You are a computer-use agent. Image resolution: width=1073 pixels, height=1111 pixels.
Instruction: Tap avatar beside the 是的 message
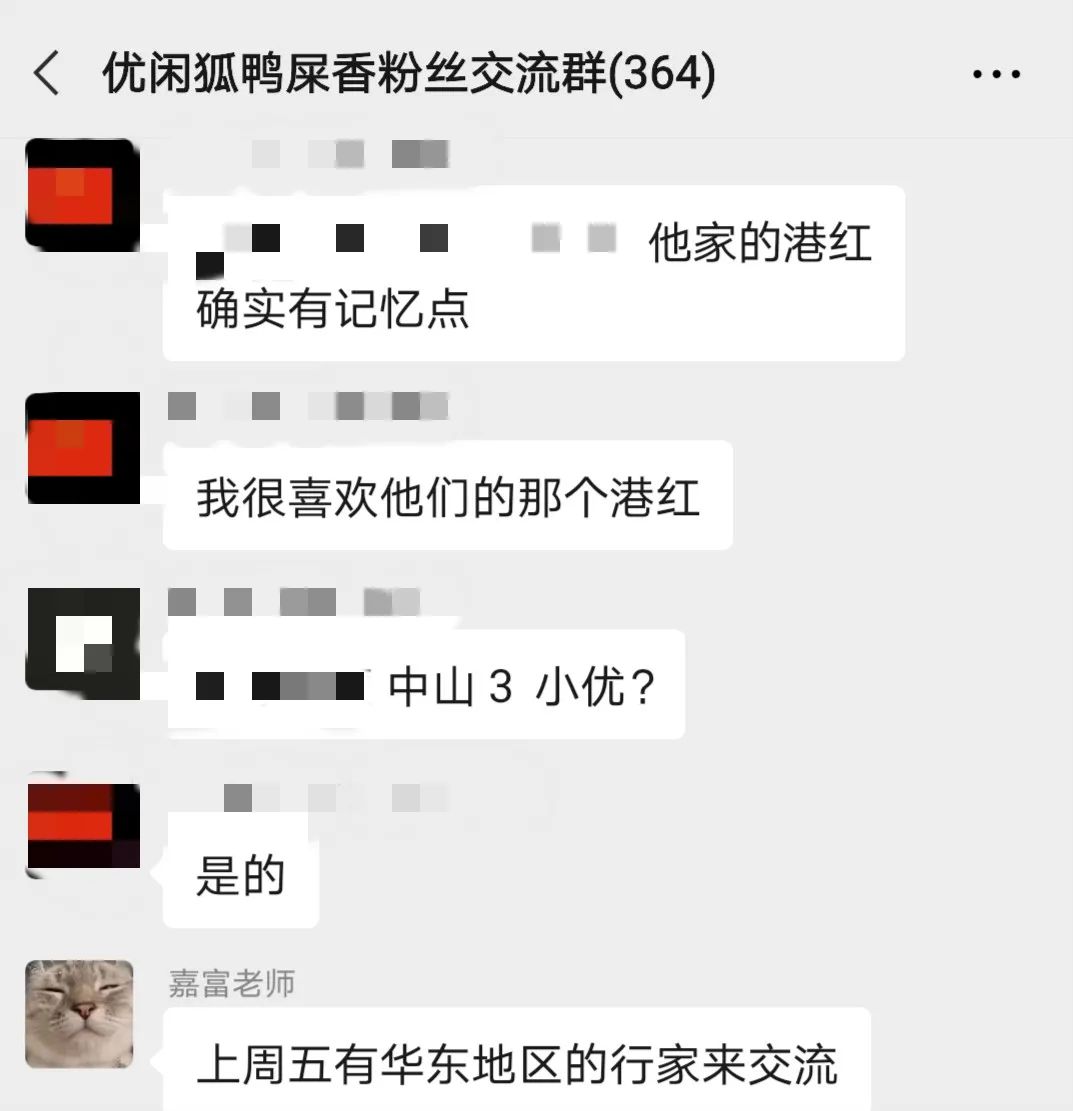83,826
